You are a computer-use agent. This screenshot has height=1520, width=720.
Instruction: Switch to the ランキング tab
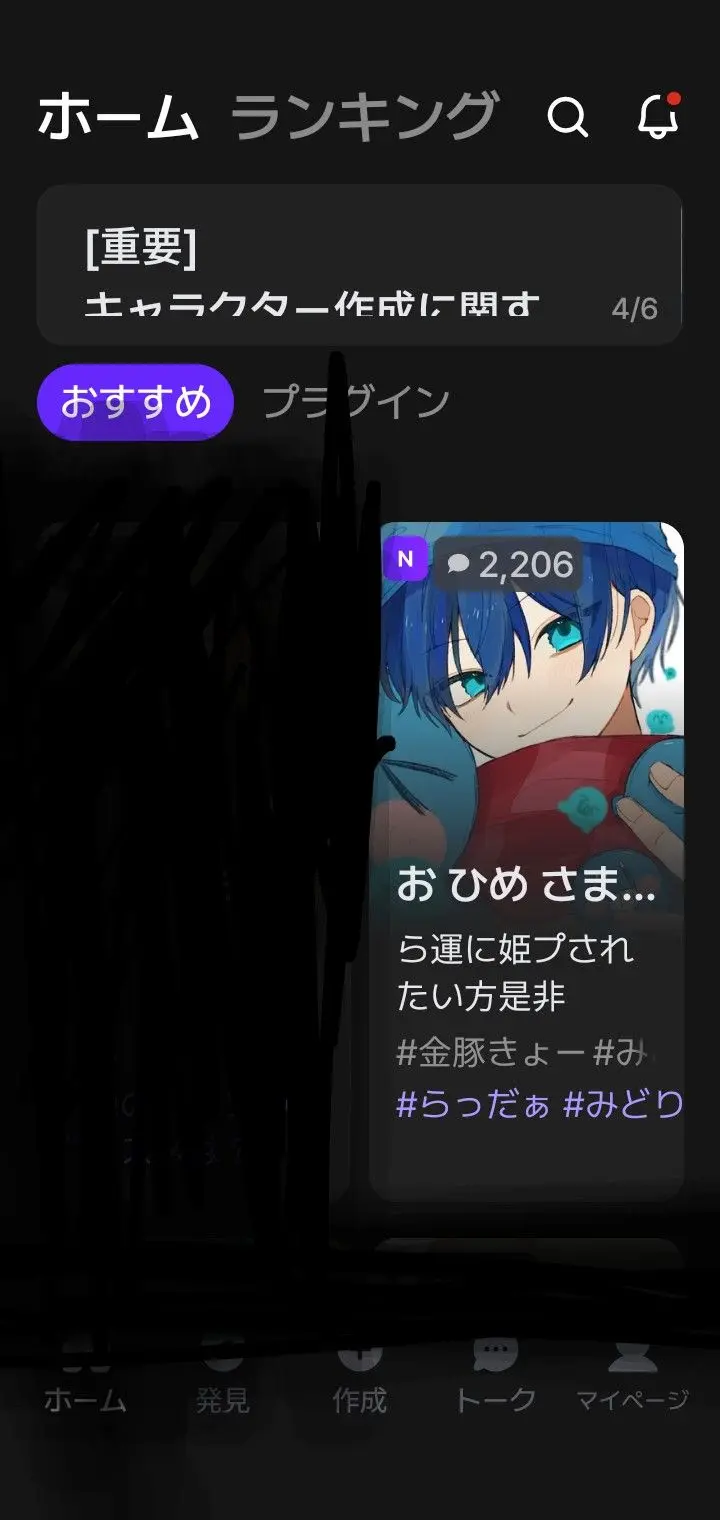(x=364, y=116)
